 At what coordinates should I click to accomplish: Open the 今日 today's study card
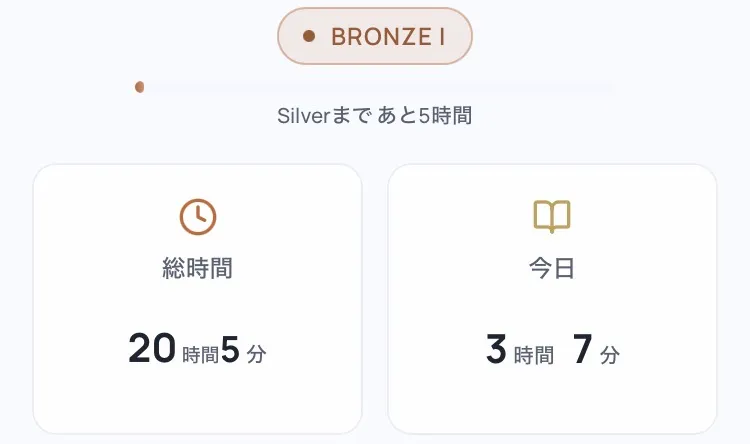pyautogui.click(x=552, y=299)
